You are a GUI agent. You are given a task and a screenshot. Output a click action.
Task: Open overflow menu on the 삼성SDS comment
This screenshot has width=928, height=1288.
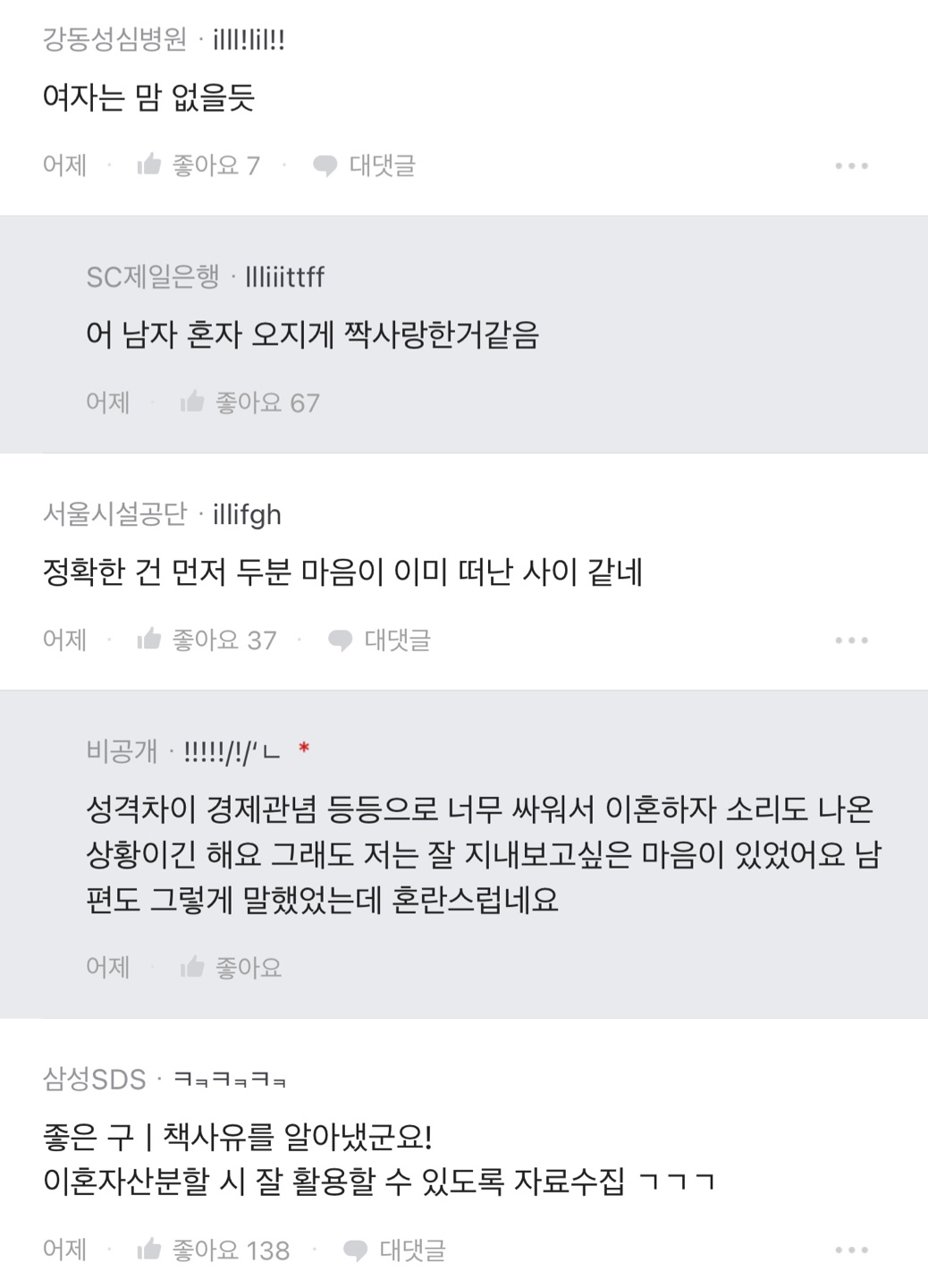(851, 1250)
